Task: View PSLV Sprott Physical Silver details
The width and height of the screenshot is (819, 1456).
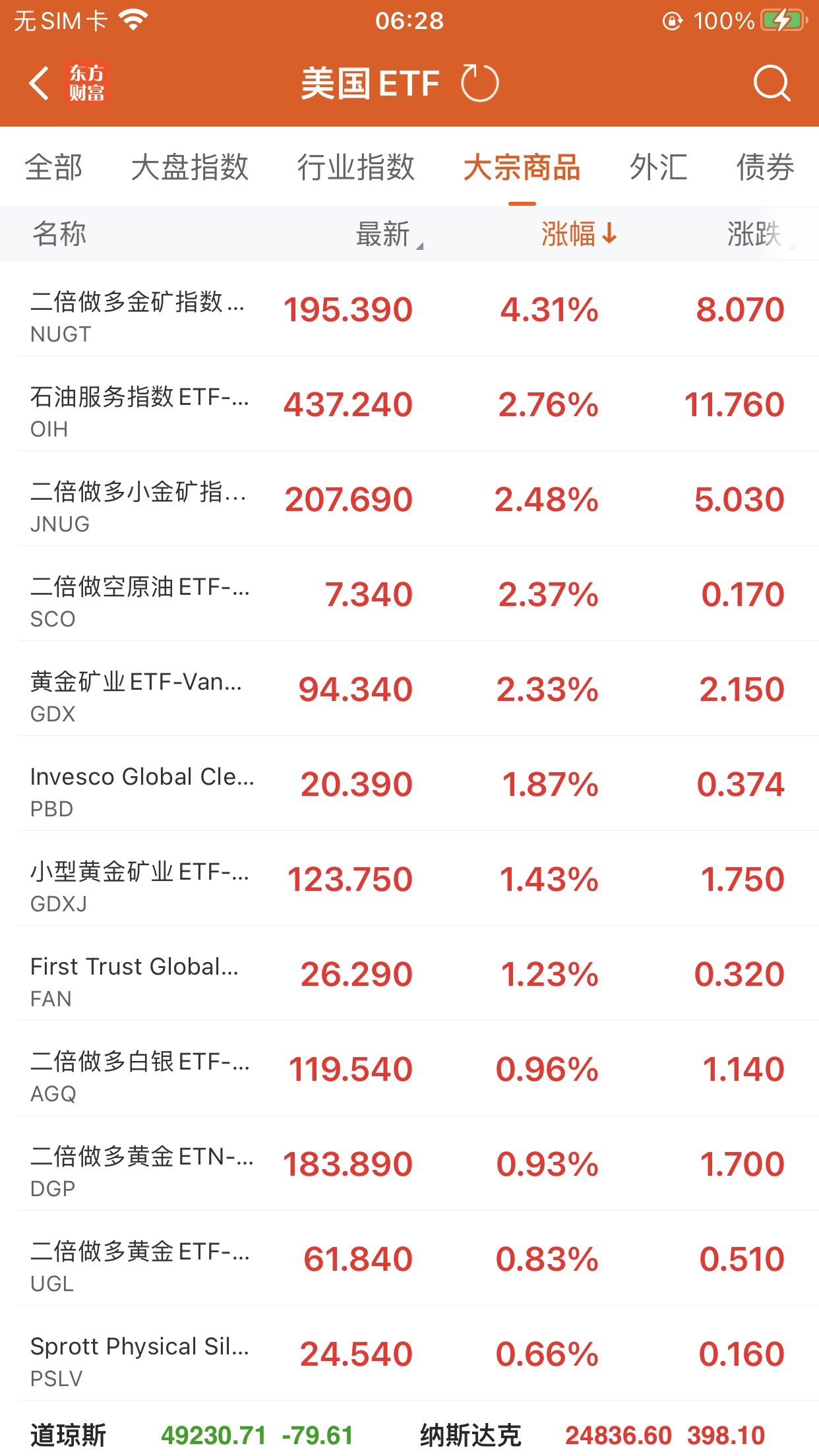Action: tap(409, 1354)
